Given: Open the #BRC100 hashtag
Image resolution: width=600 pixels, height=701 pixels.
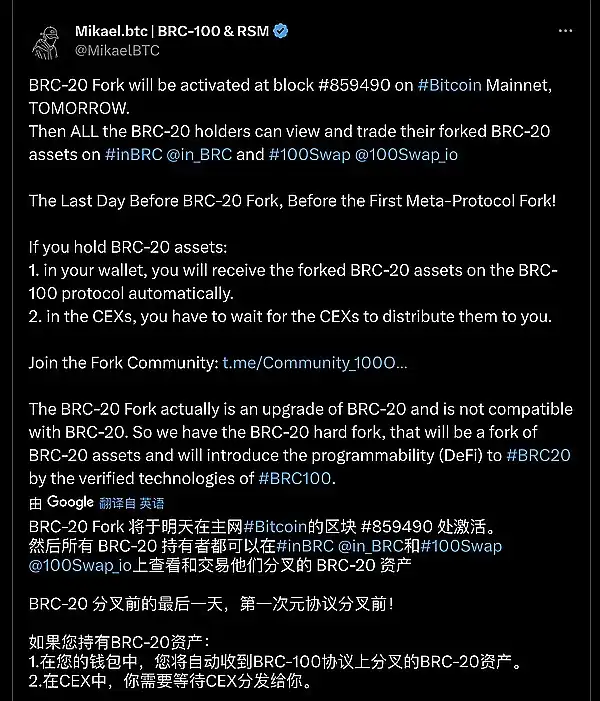Looking at the screenshot, I should (295, 478).
